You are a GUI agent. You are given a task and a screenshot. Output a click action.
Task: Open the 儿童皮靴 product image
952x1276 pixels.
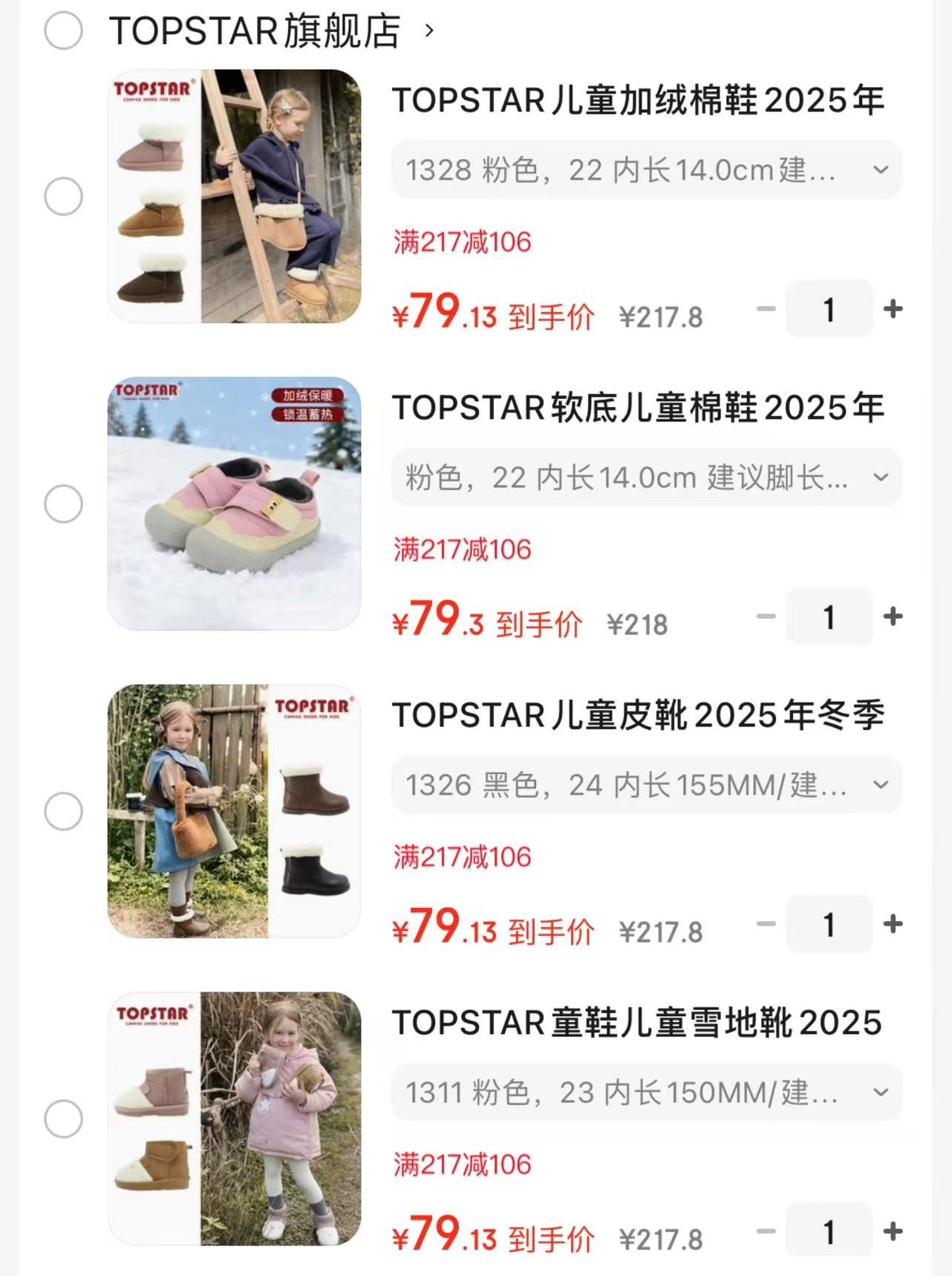pos(234,811)
